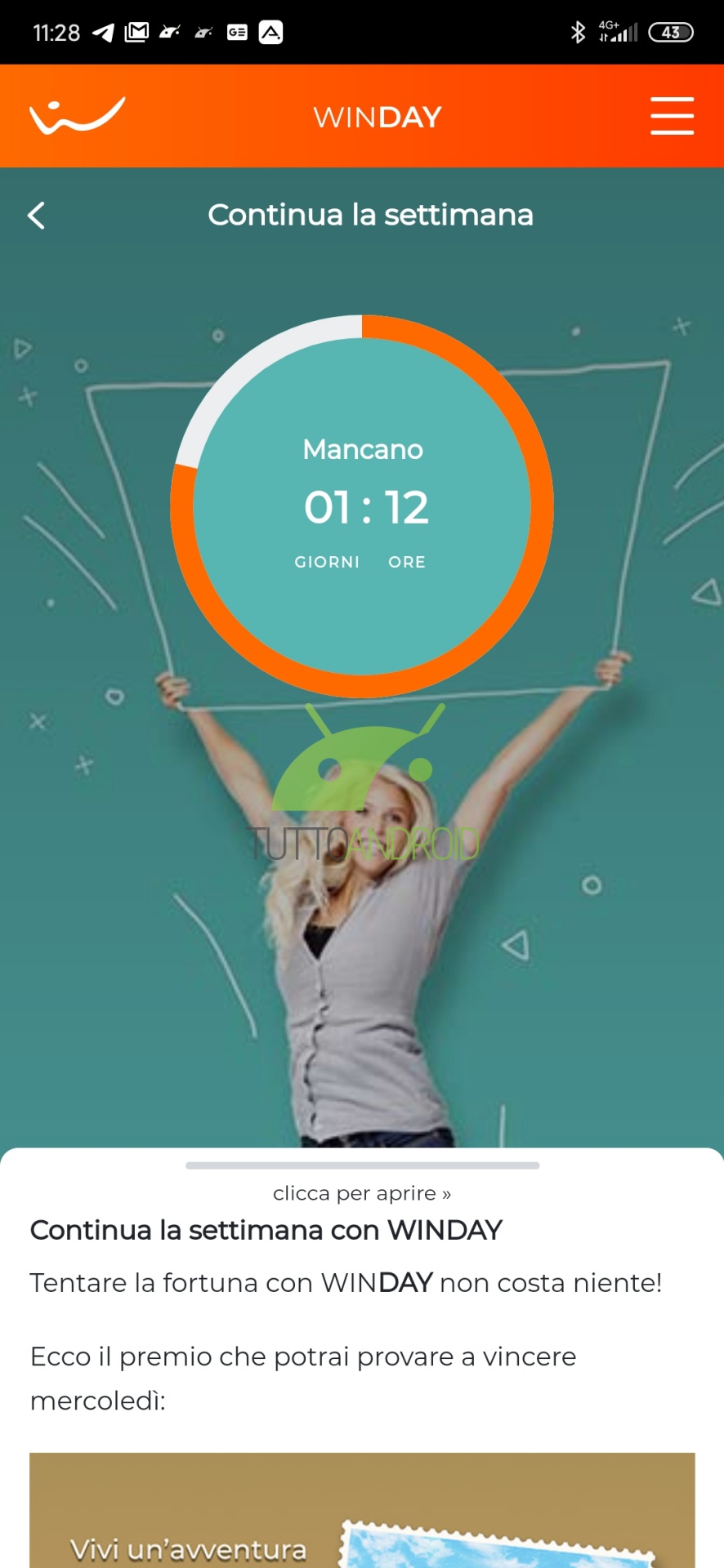Open the "Vivi un'avventura" prize banner
This screenshot has height=1568, width=724.
tap(362, 1510)
